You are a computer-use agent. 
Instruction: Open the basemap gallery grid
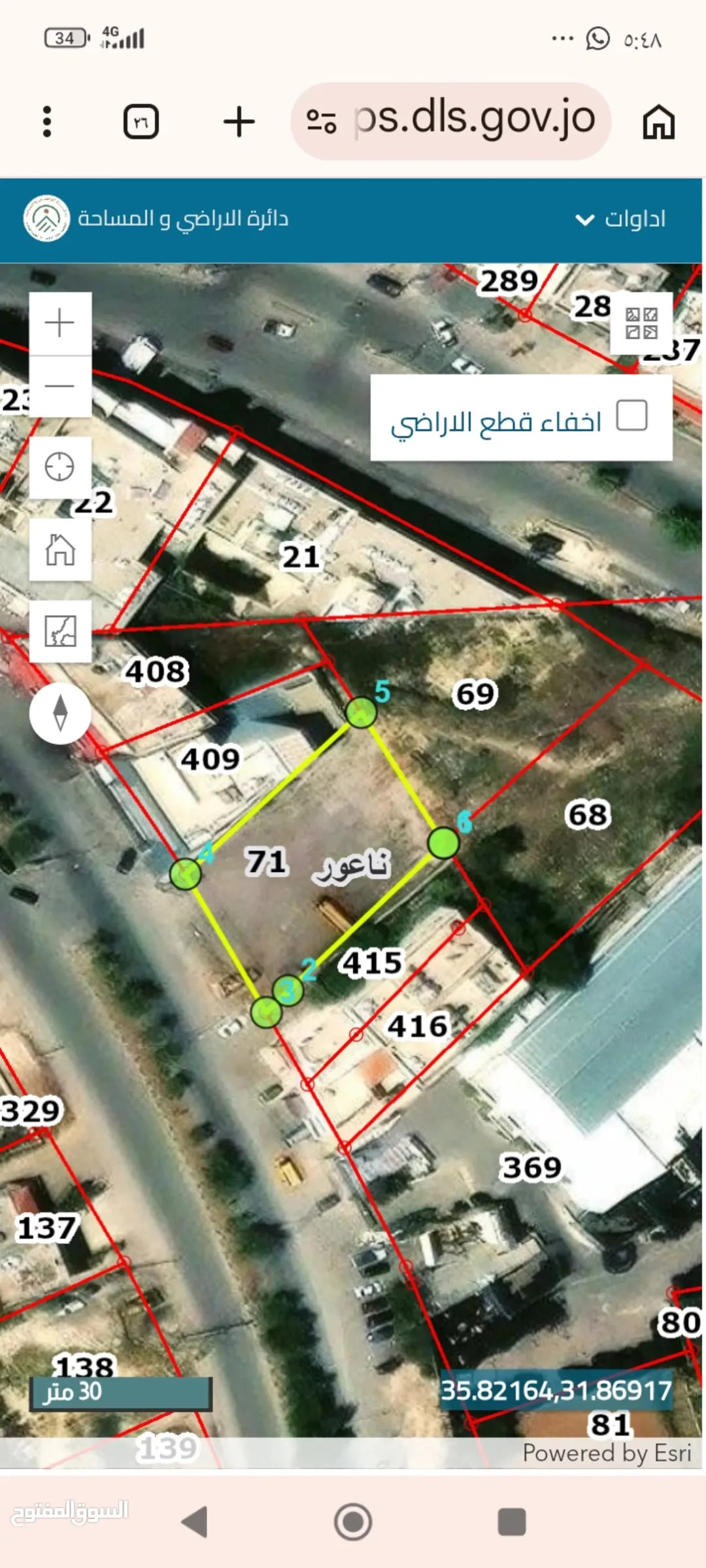tap(641, 323)
